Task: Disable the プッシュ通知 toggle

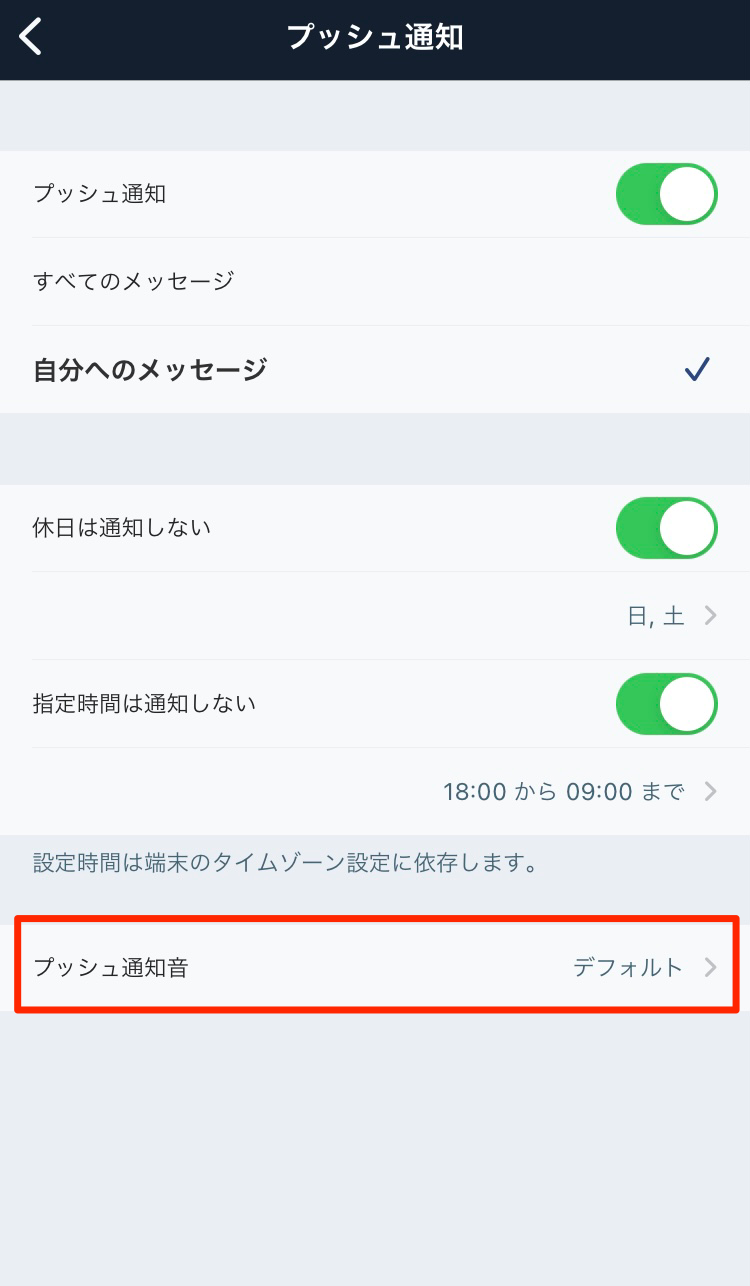Action: 666,194
